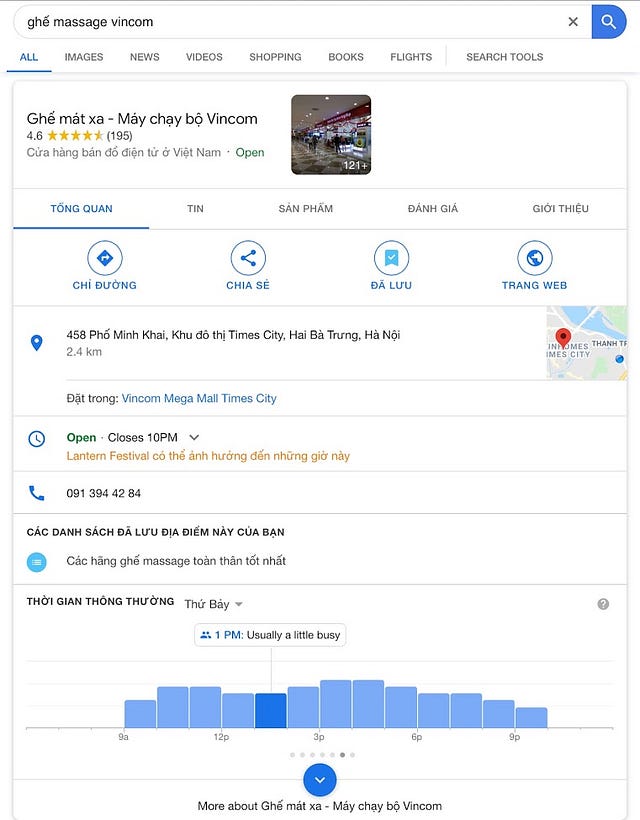The height and width of the screenshot is (820, 640).
Task: Switch to the TIN tab
Action: point(195,209)
